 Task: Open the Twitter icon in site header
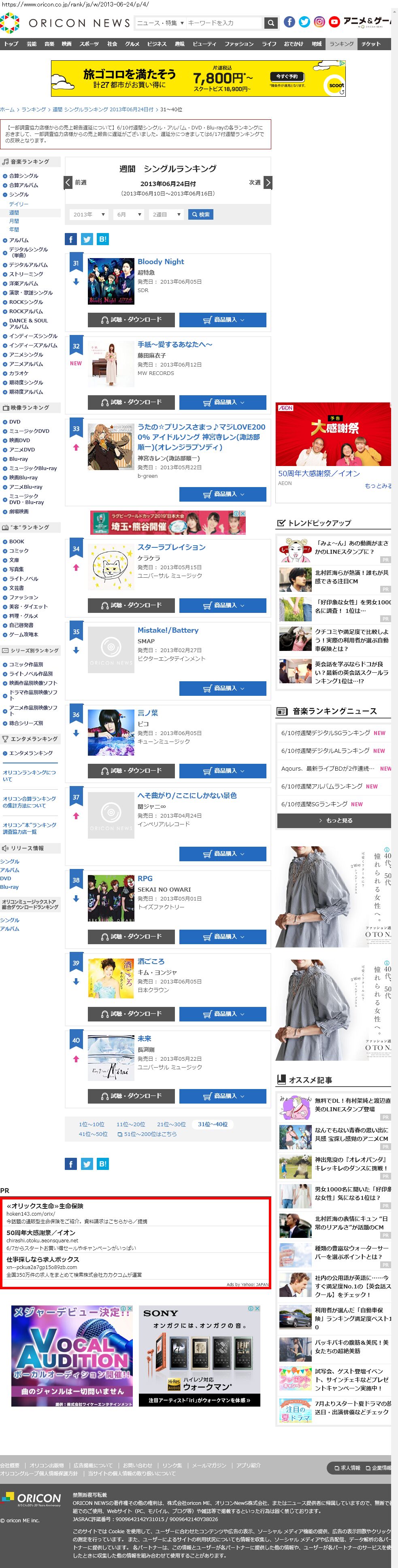pos(304,23)
